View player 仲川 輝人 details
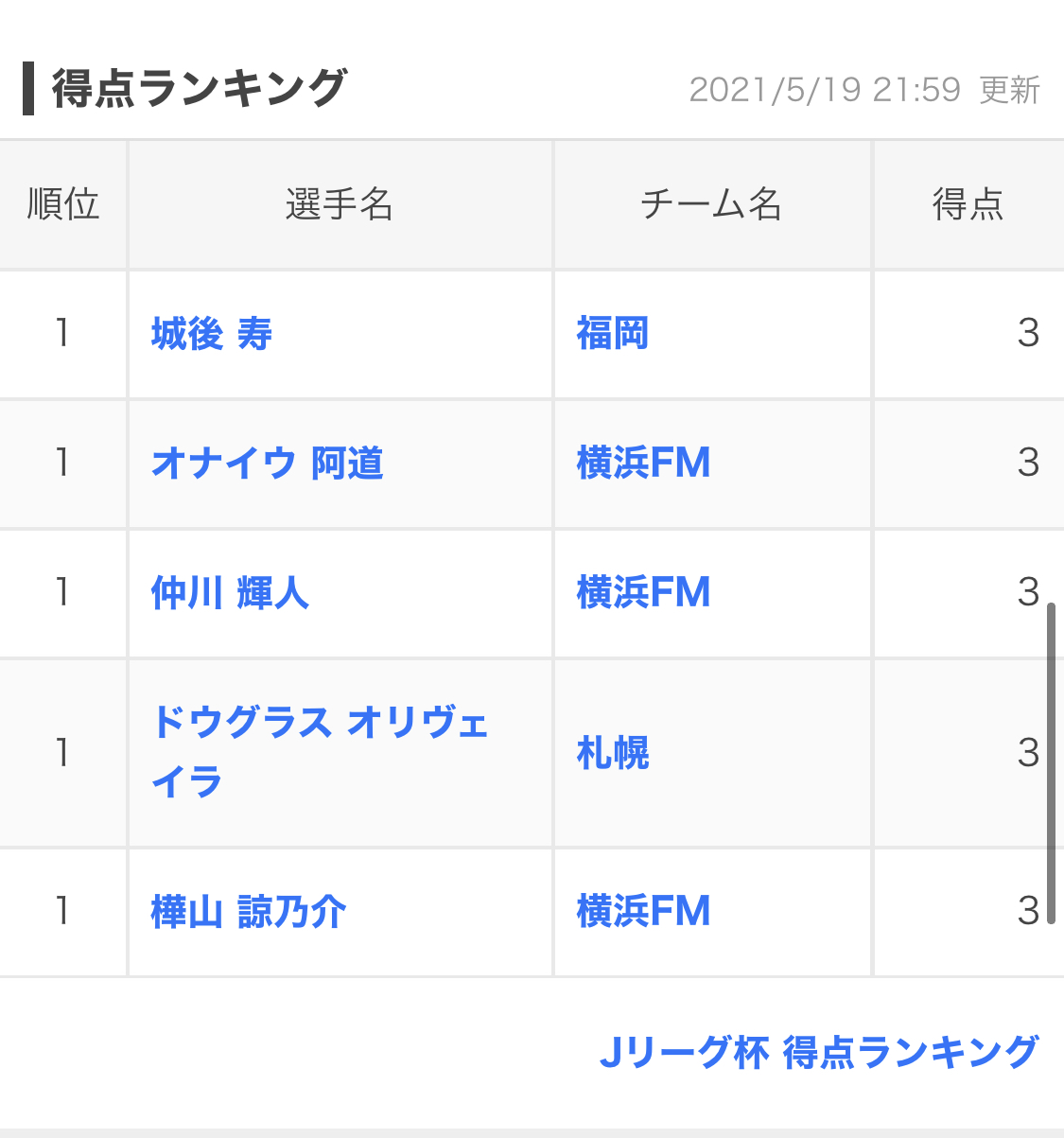The height and width of the screenshot is (1138, 1064). [230, 593]
